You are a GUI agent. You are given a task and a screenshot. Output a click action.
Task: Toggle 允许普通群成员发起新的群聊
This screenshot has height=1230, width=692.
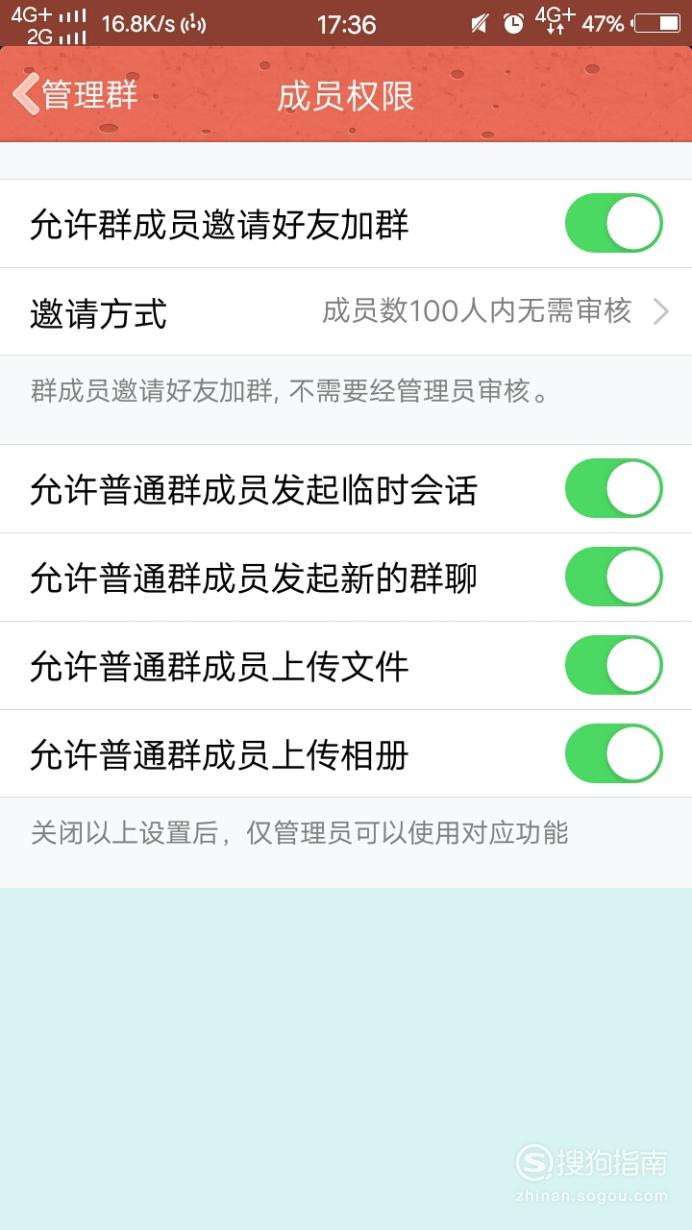[x=614, y=577]
